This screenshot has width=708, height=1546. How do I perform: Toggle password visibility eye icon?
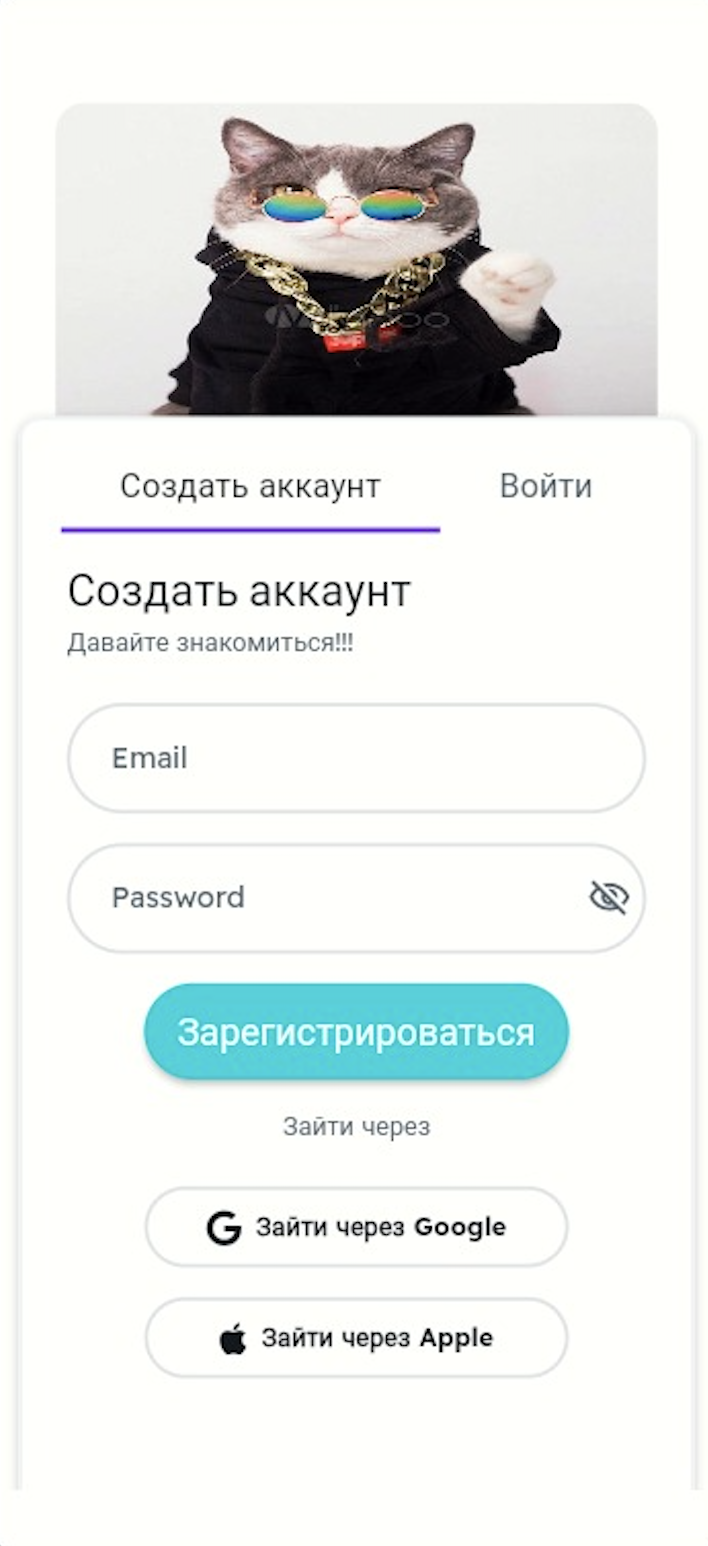coord(608,898)
